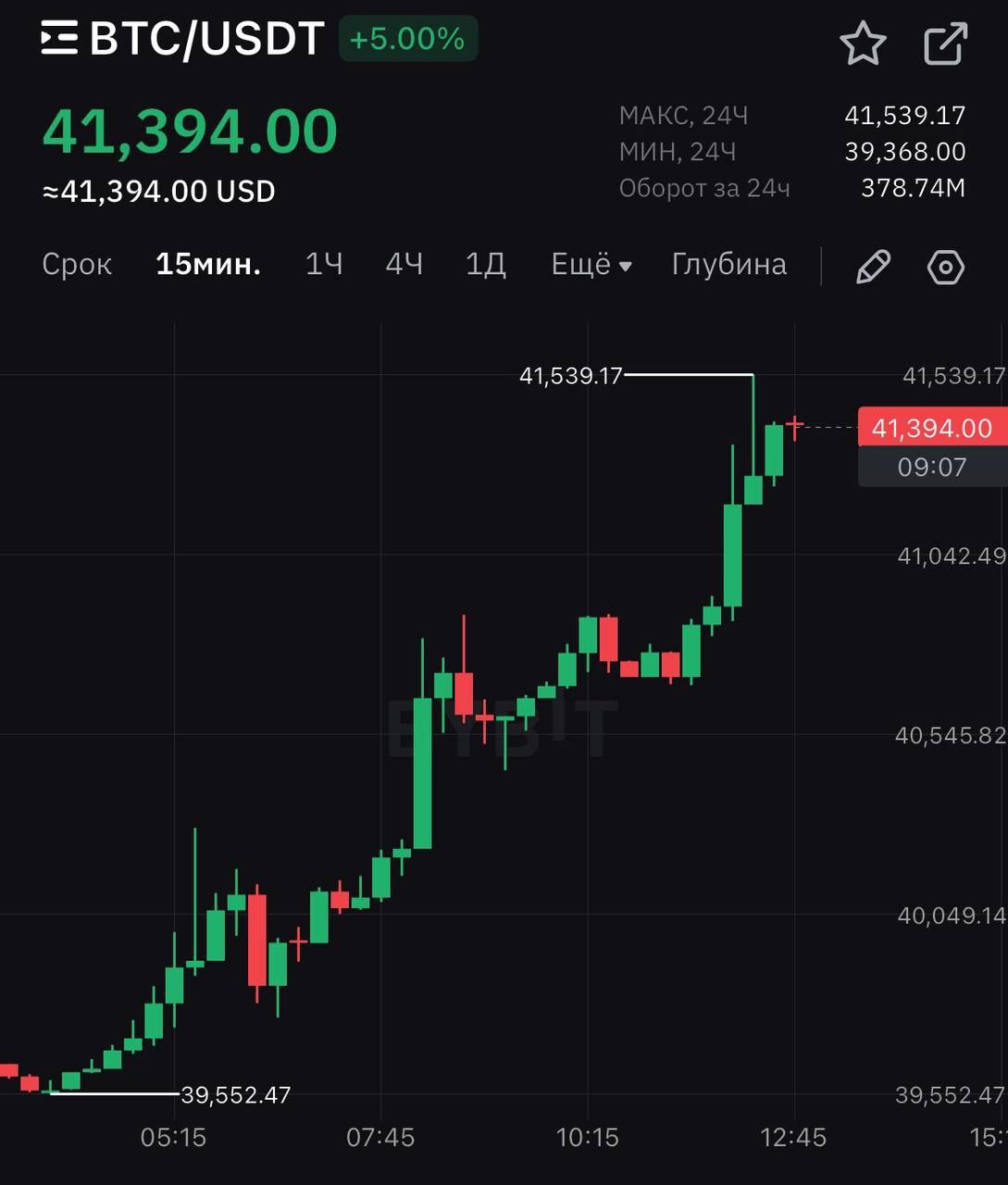
Task: Switch chart to 4Ч interval
Action: (404, 265)
